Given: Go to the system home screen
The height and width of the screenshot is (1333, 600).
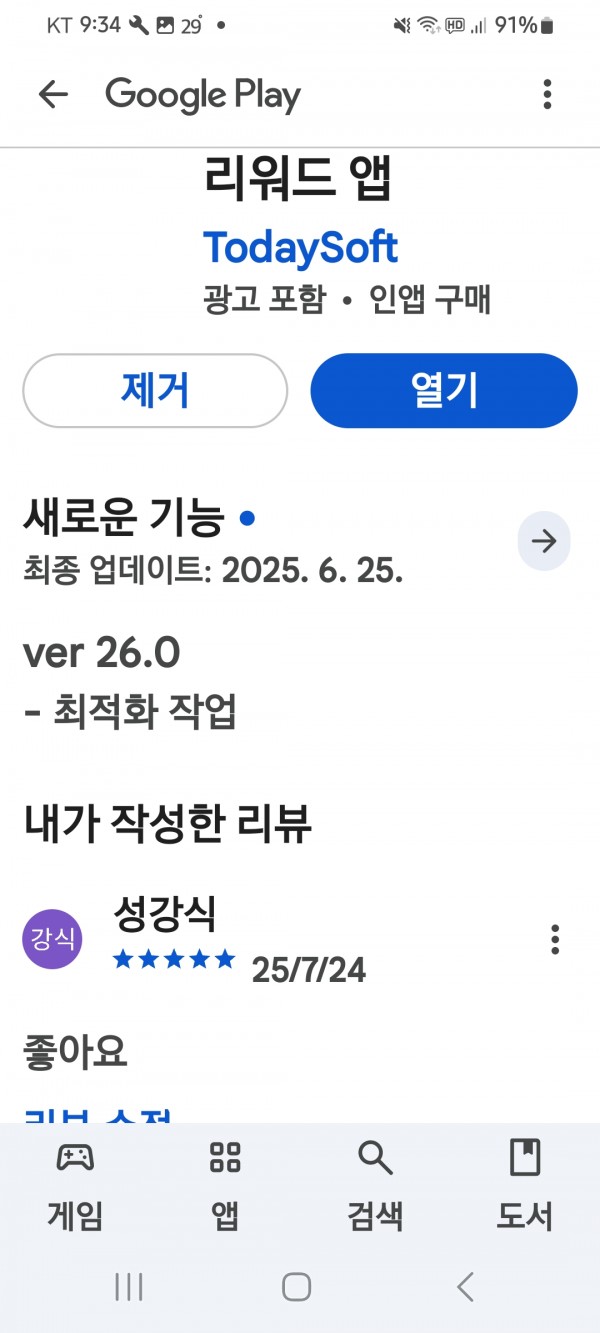Looking at the screenshot, I should click(x=296, y=1287).
